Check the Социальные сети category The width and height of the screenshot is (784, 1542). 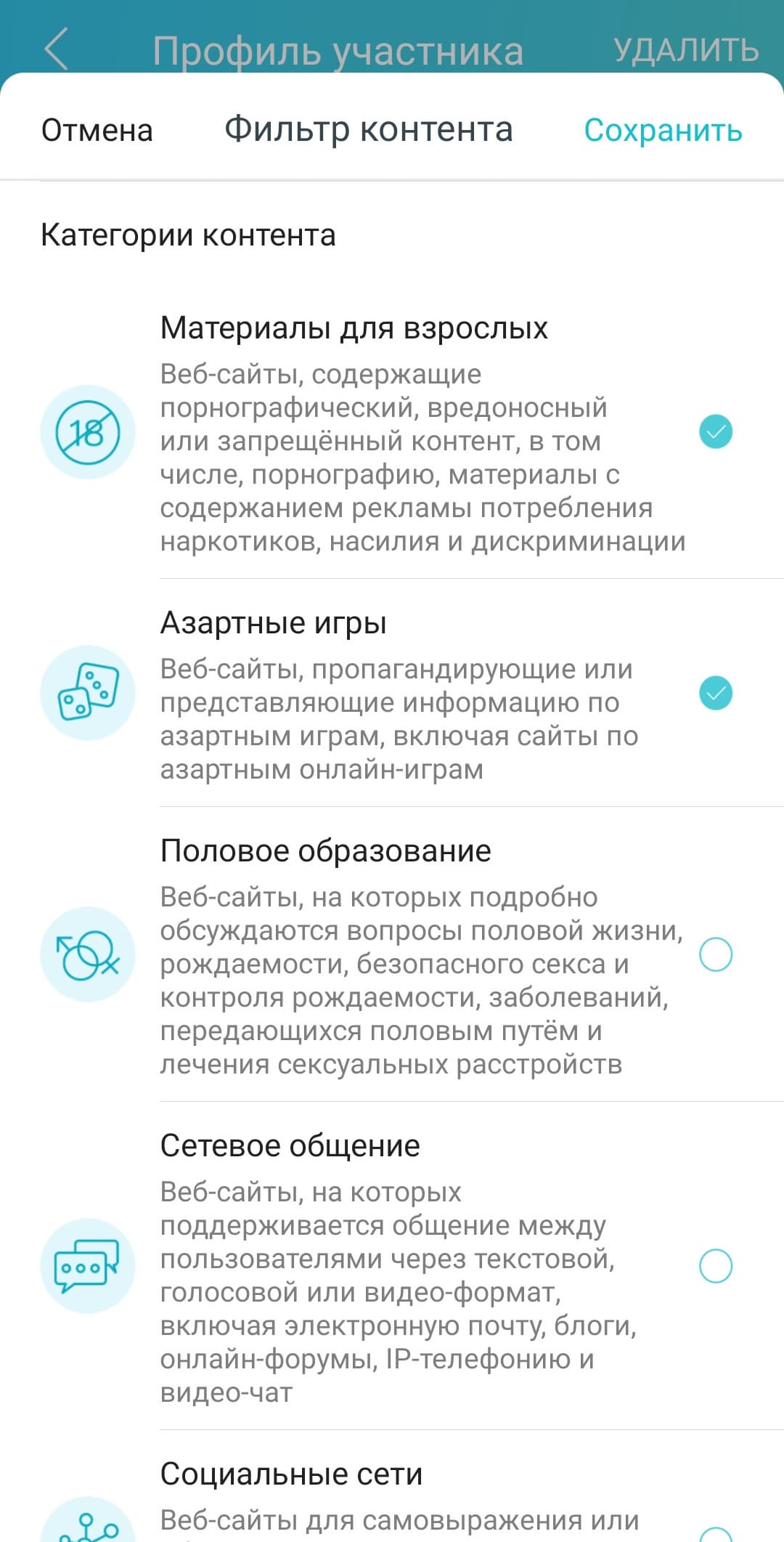tap(715, 1533)
